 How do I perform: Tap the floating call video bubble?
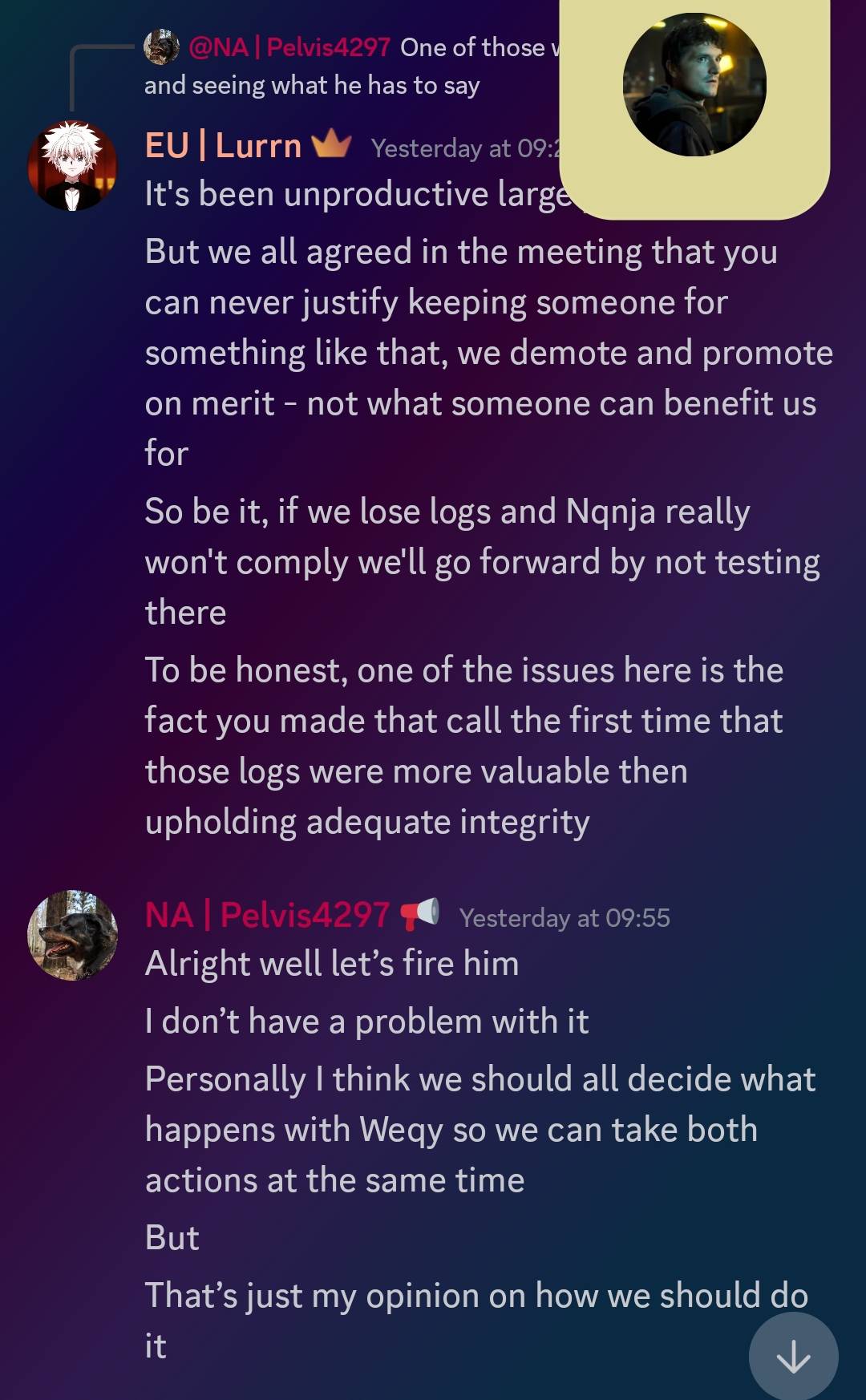[694, 85]
